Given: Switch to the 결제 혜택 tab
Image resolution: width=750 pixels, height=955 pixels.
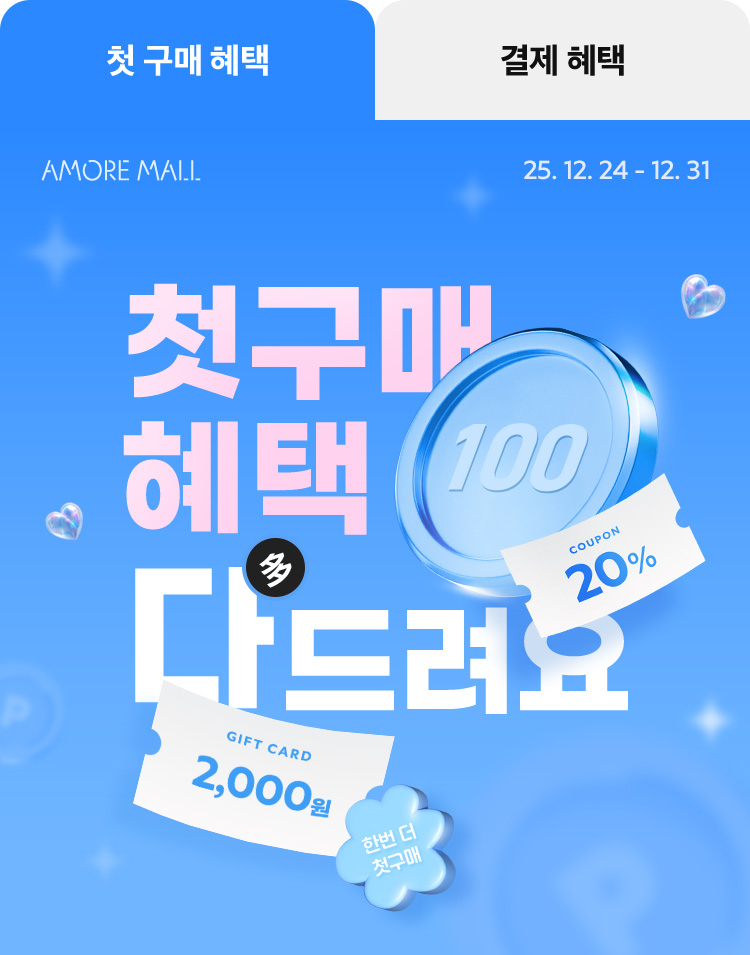Looking at the screenshot, I should point(562,60).
